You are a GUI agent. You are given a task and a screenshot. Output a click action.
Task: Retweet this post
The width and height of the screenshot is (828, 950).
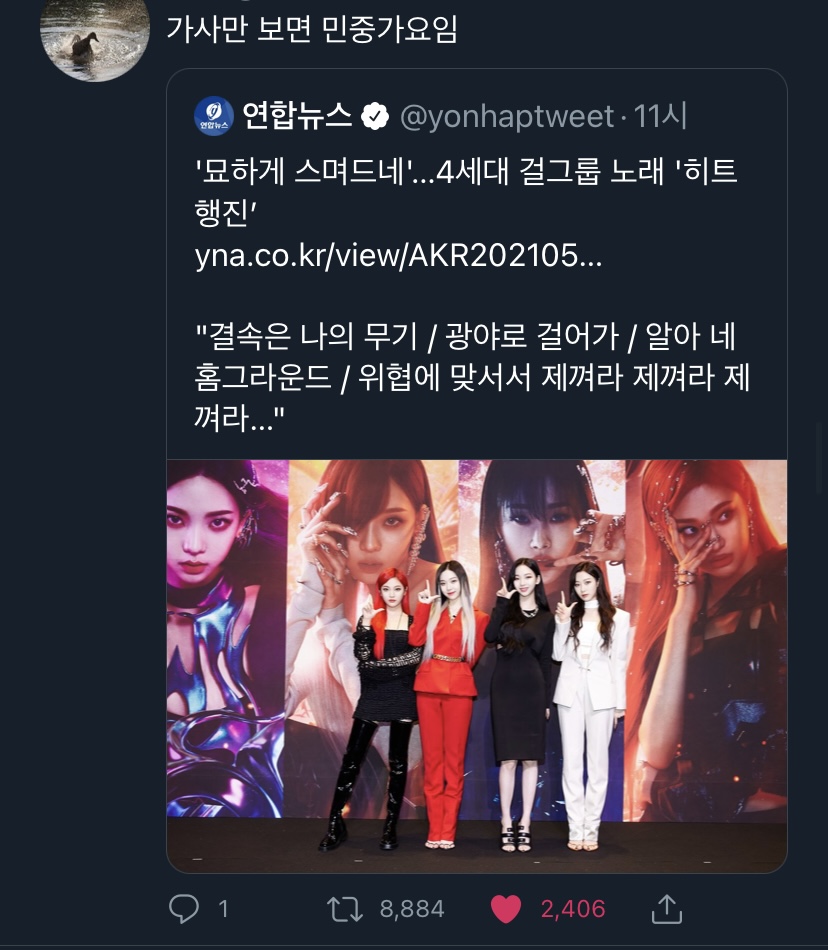pyautogui.click(x=344, y=908)
